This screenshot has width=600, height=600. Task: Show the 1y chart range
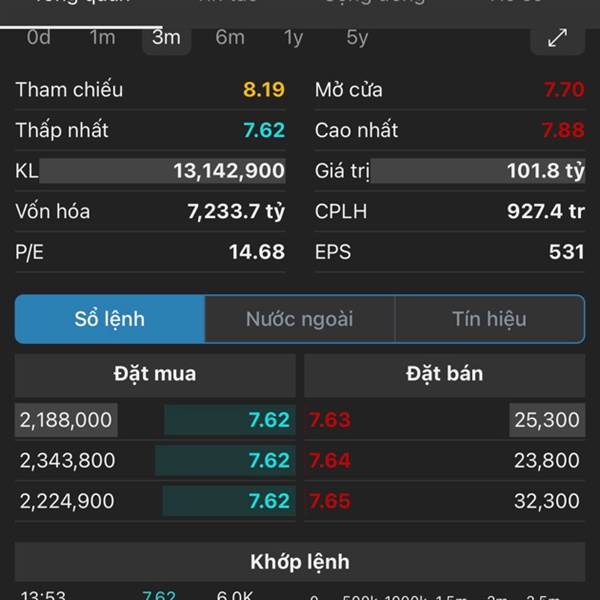tap(293, 38)
